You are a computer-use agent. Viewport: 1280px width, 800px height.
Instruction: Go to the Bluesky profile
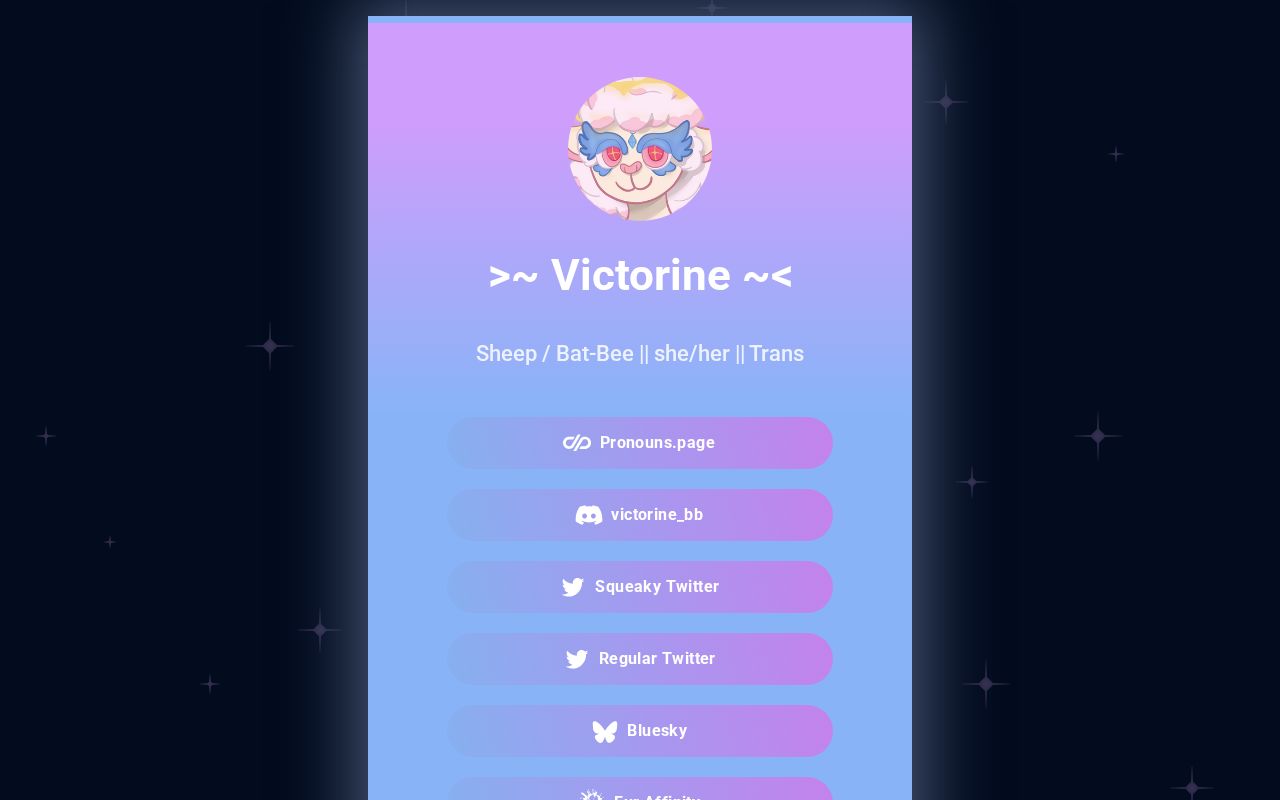click(640, 731)
